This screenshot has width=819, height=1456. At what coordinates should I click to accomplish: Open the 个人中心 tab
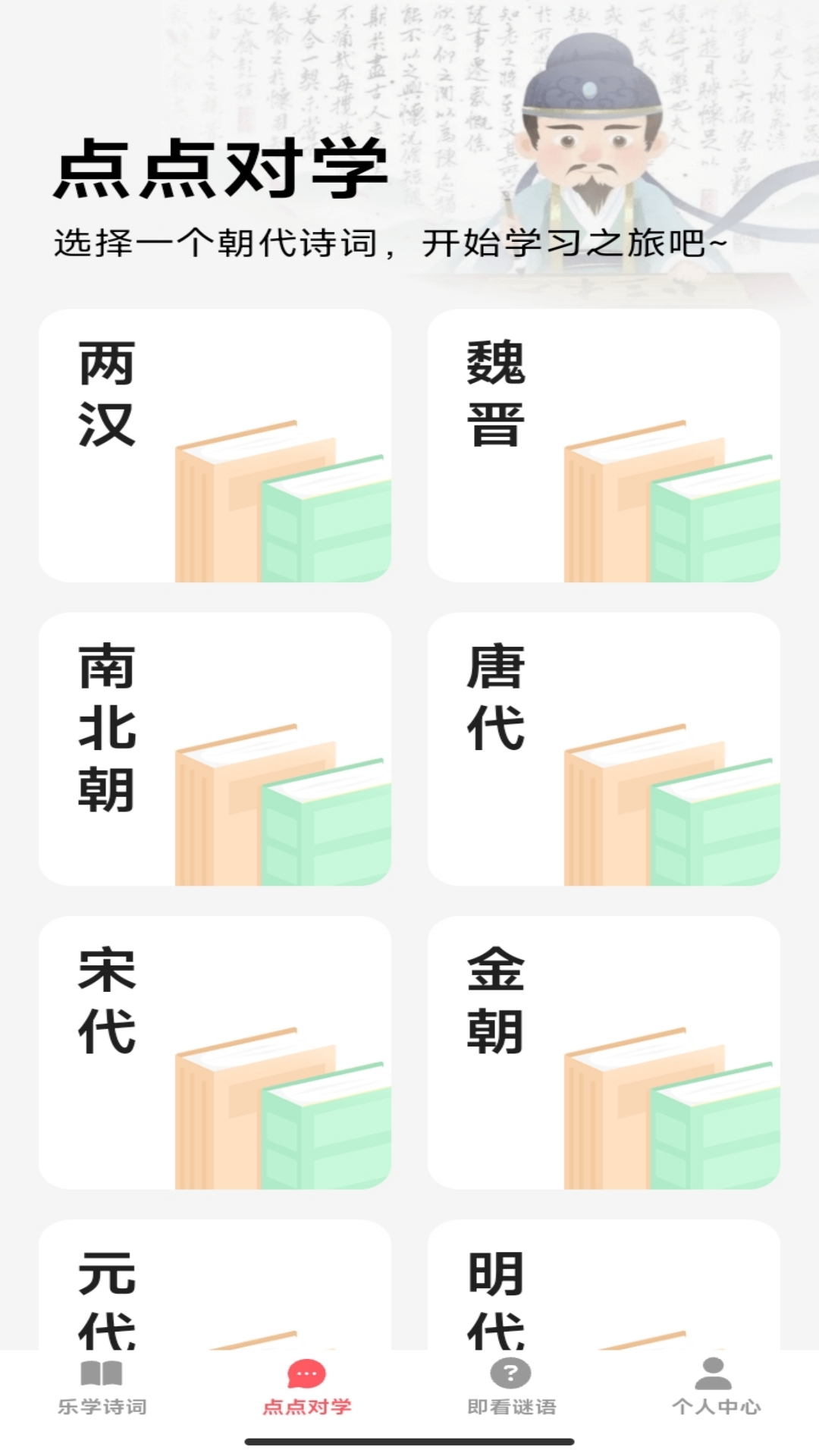click(x=716, y=1389)
